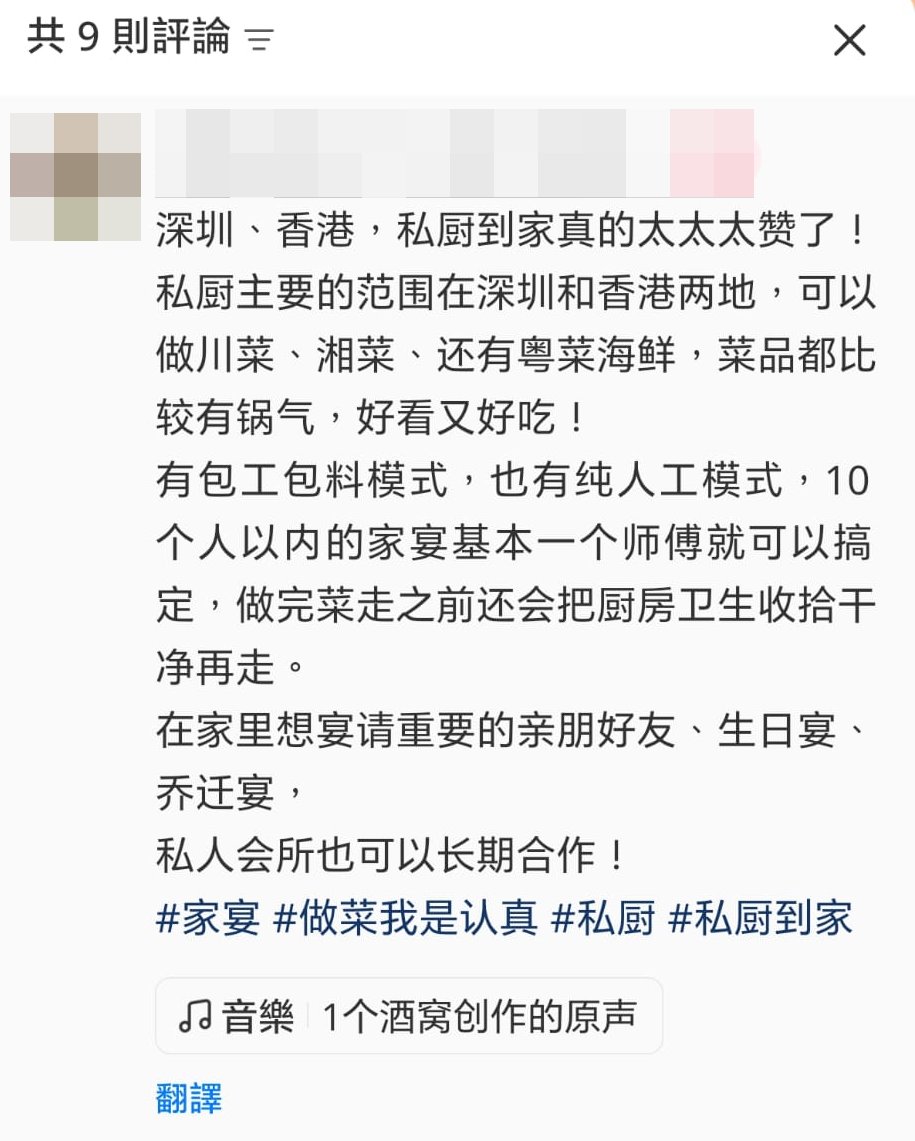Close the comments panel
Viewport: 915px width, 1141px height.
coord(849,41)
